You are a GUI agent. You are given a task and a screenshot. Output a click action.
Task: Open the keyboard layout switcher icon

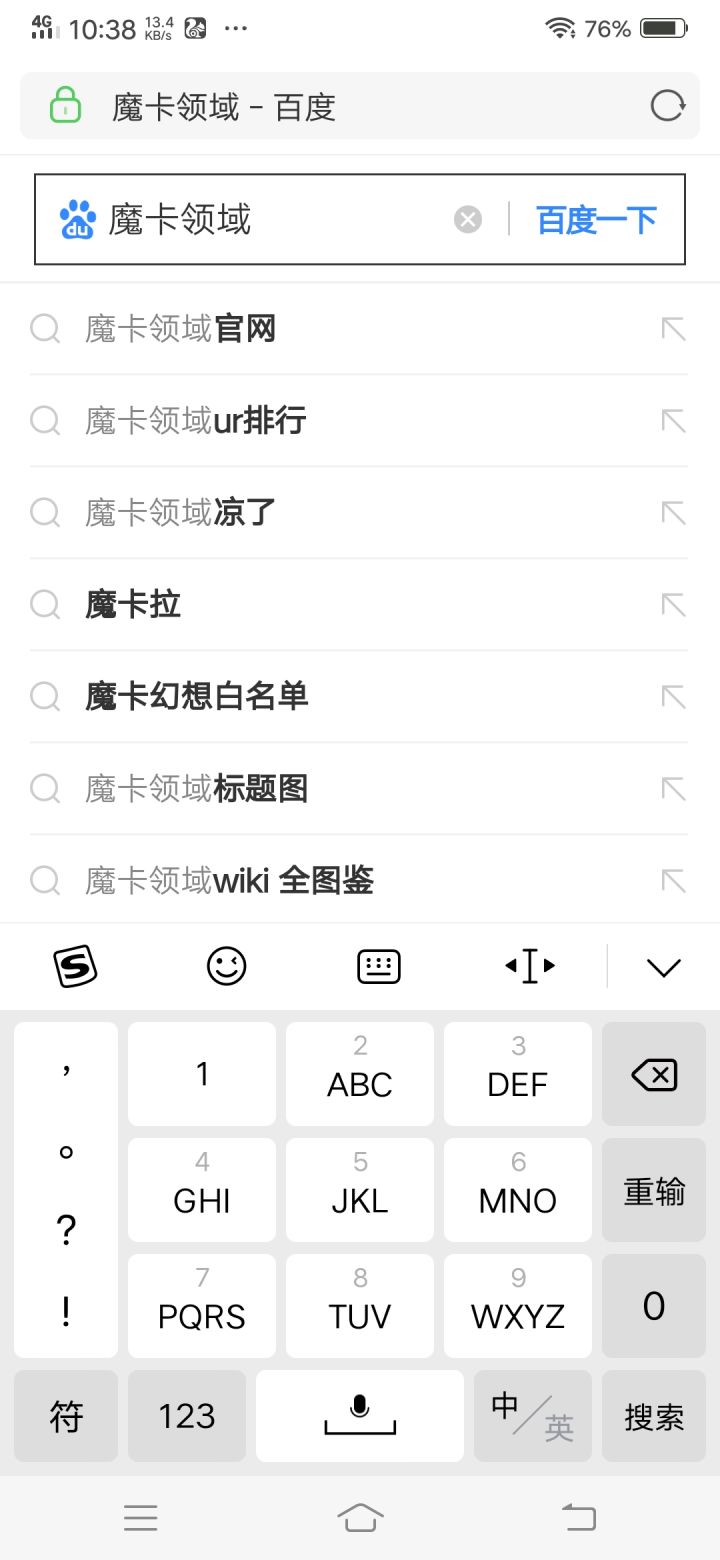click(379, 966)
